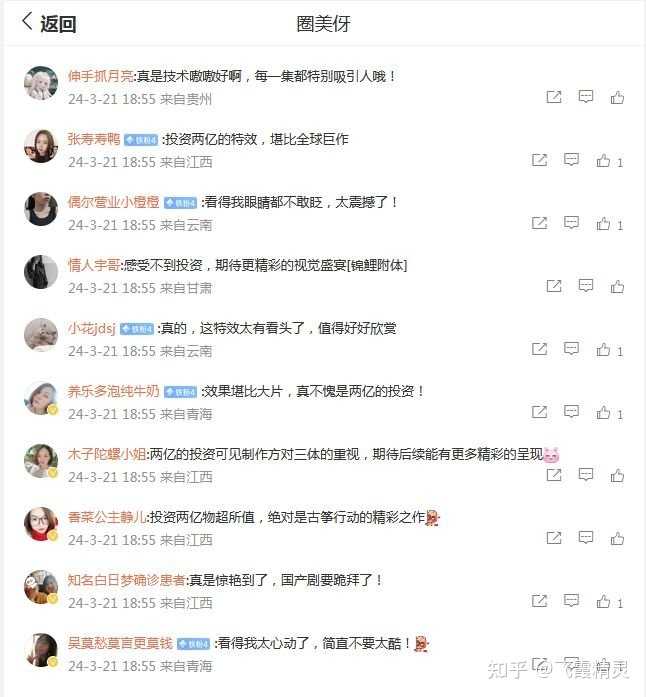
Task: Go back using the 返回 button
Action: point(49,24)
